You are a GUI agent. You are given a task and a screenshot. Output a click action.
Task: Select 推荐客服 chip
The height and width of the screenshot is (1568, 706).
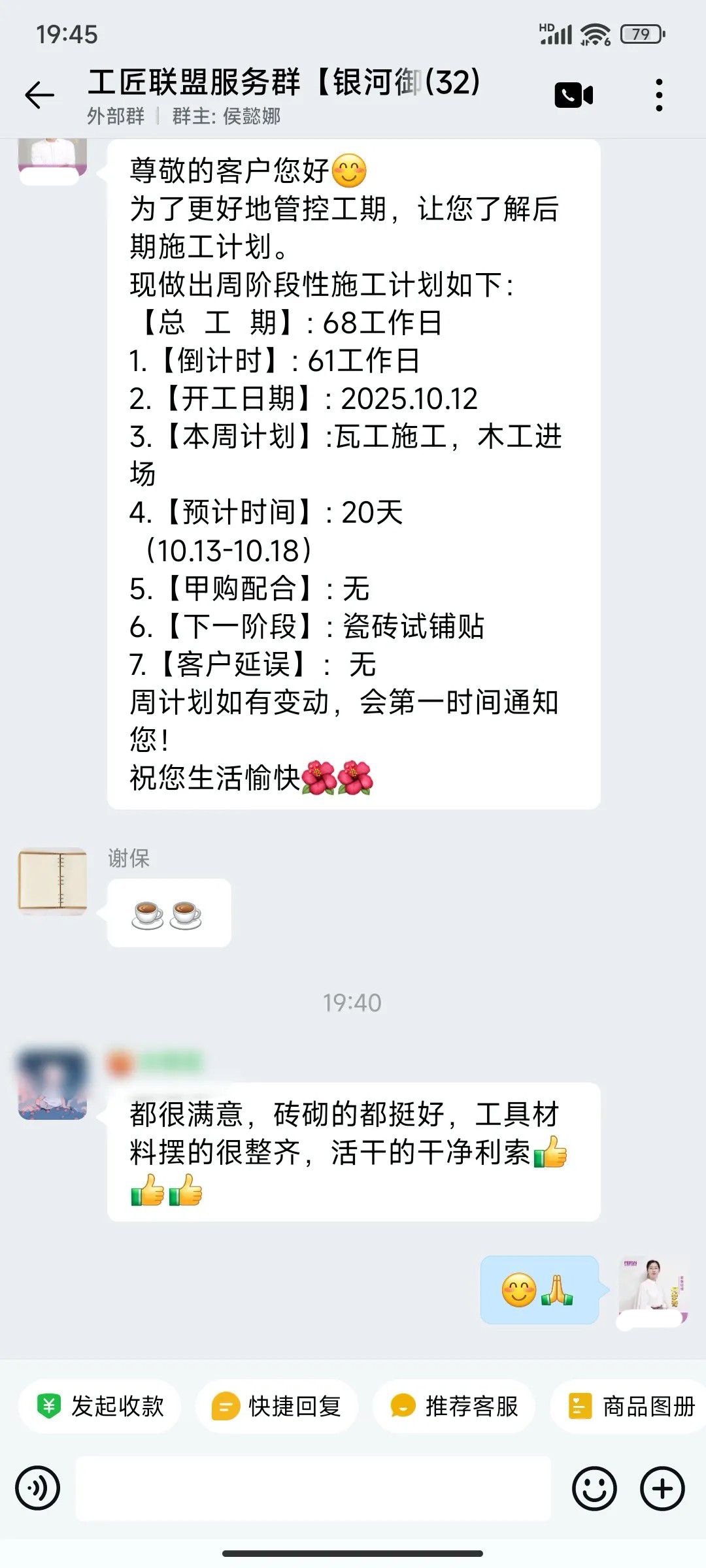coord(454,1406)
